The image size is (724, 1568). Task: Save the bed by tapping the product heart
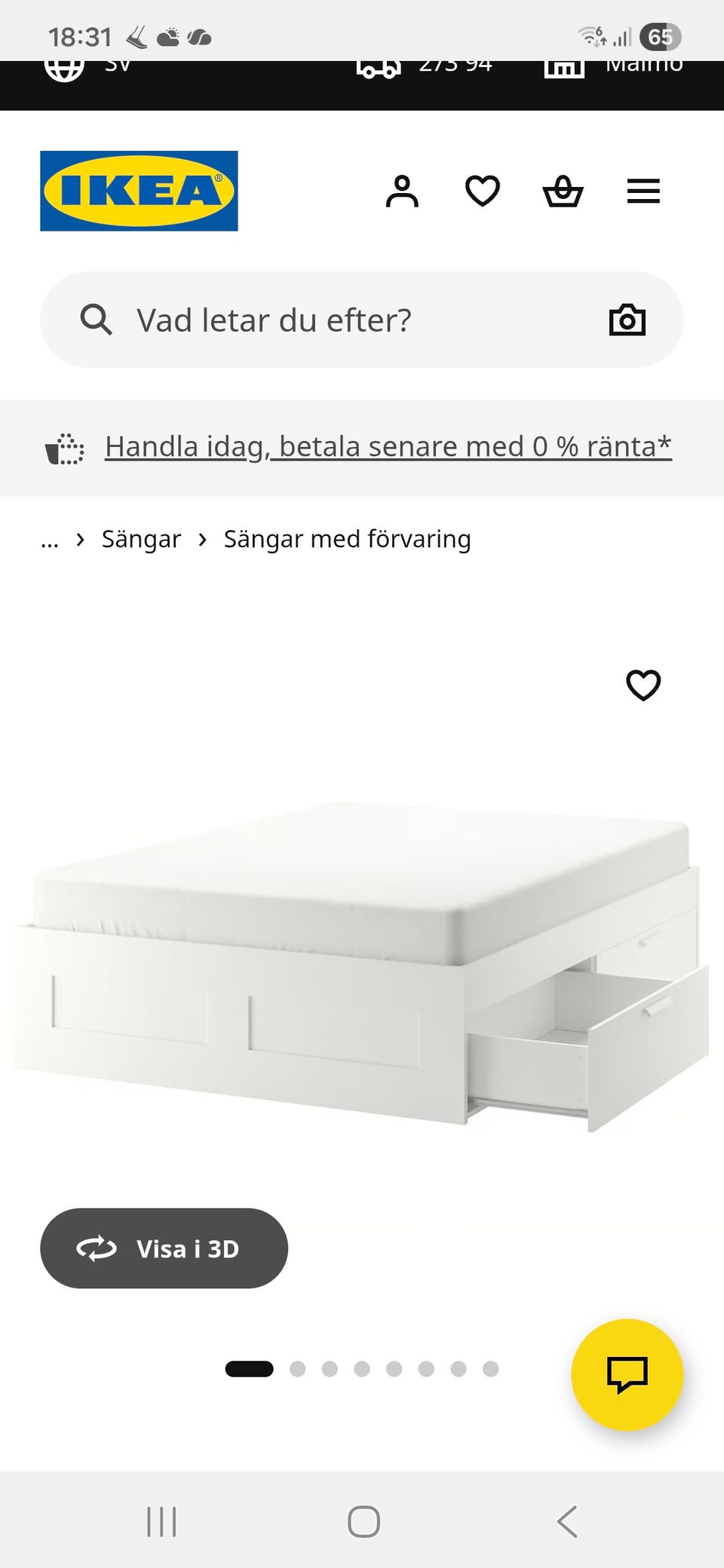point(643,686)
